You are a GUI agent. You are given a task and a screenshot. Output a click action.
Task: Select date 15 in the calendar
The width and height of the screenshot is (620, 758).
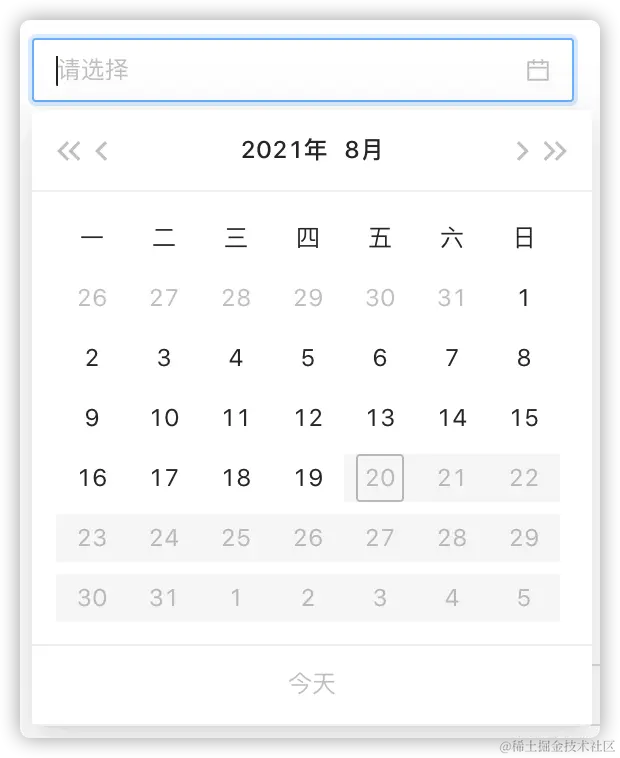coord(524,418)
